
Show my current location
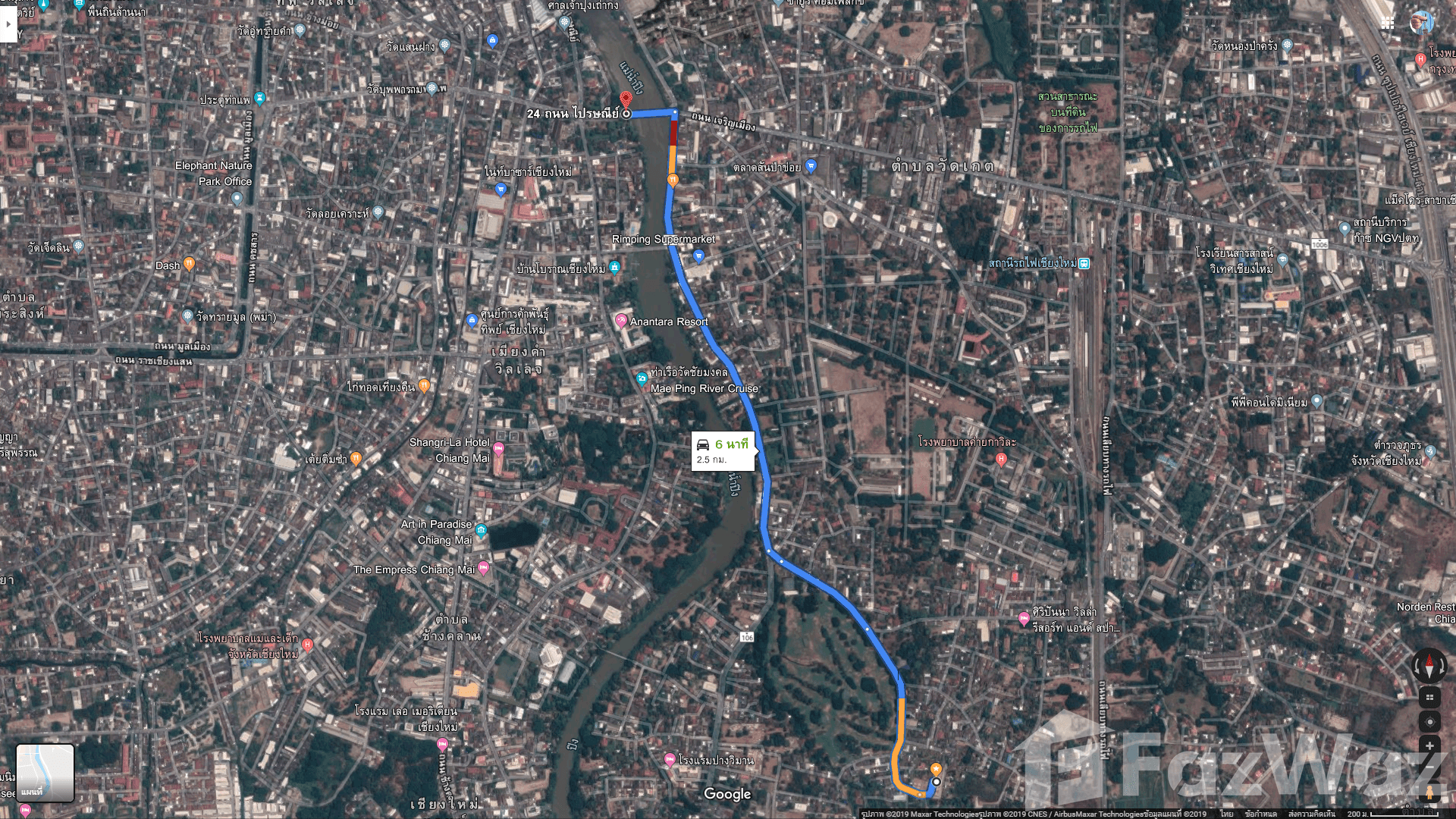(1429, 722)
